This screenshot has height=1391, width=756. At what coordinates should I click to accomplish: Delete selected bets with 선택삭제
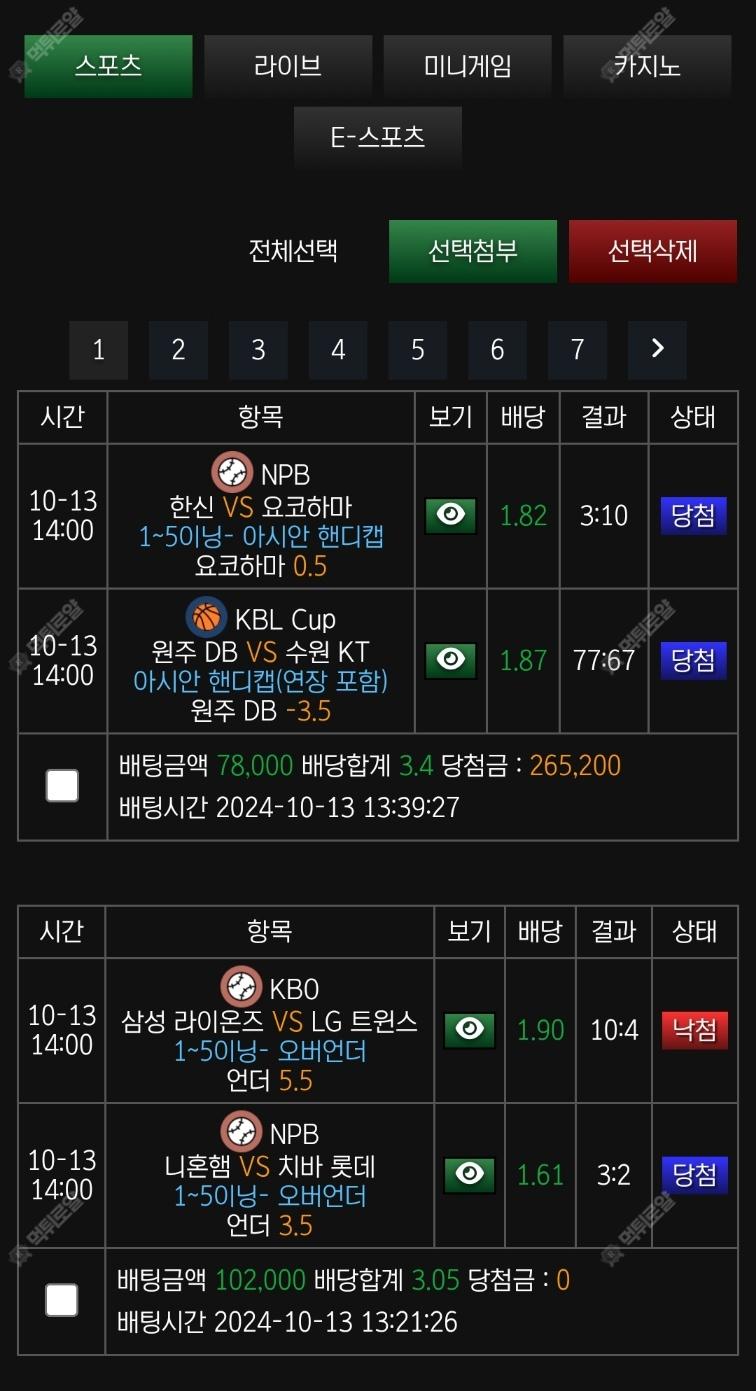tap(652, 251)
